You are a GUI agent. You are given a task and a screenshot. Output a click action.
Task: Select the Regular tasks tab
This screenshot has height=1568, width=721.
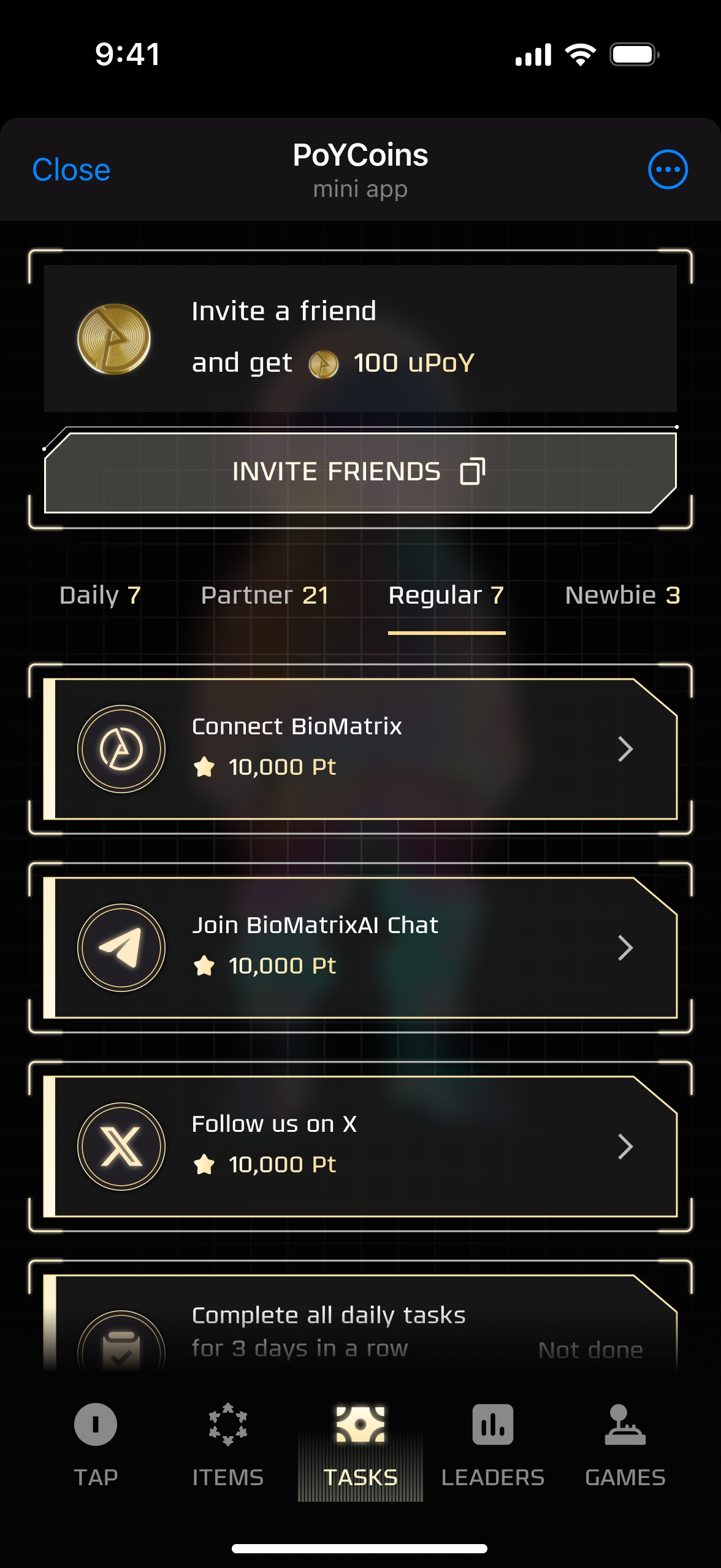(446, 595)
